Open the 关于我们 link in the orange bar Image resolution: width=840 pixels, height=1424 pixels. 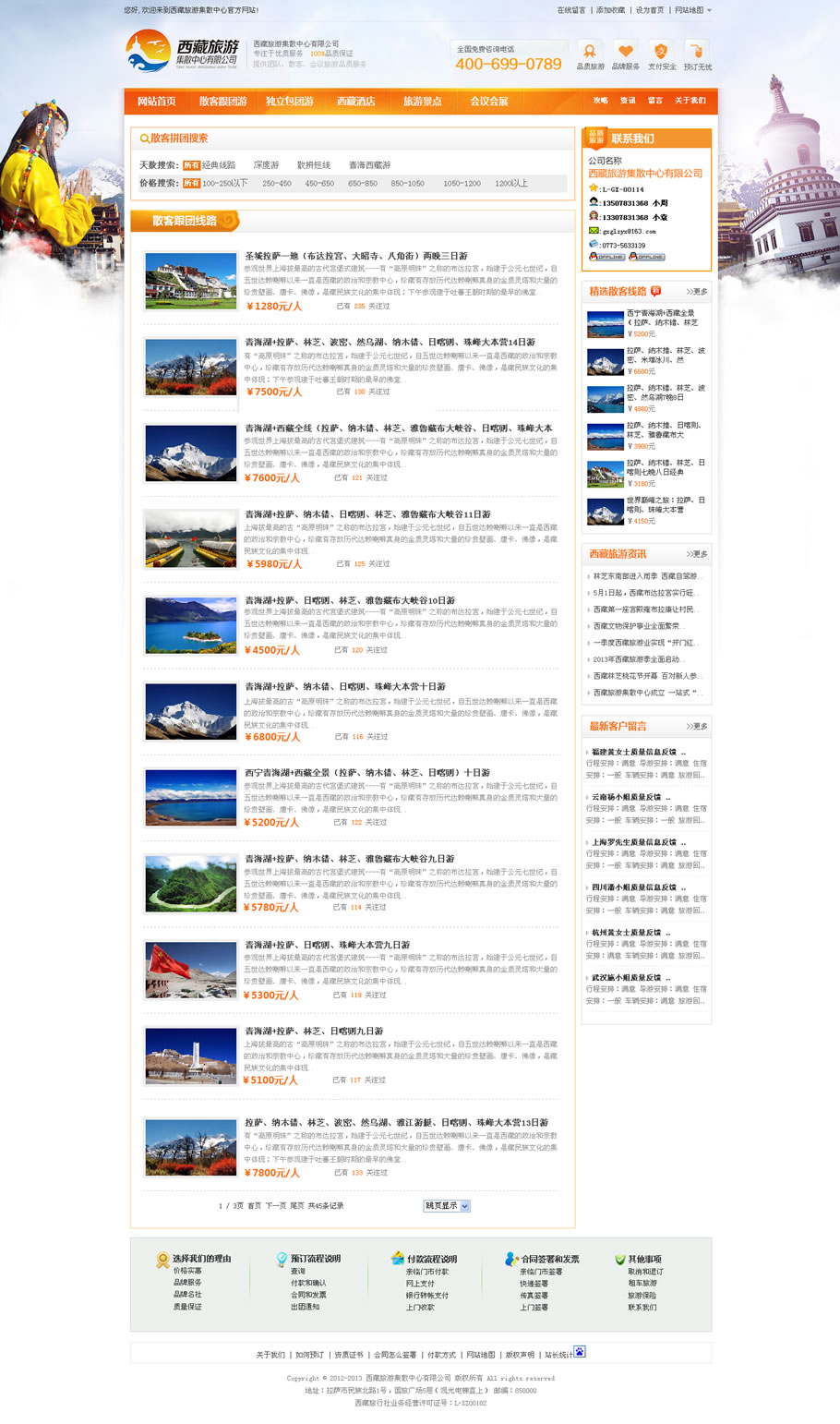(x=690, y=101)
